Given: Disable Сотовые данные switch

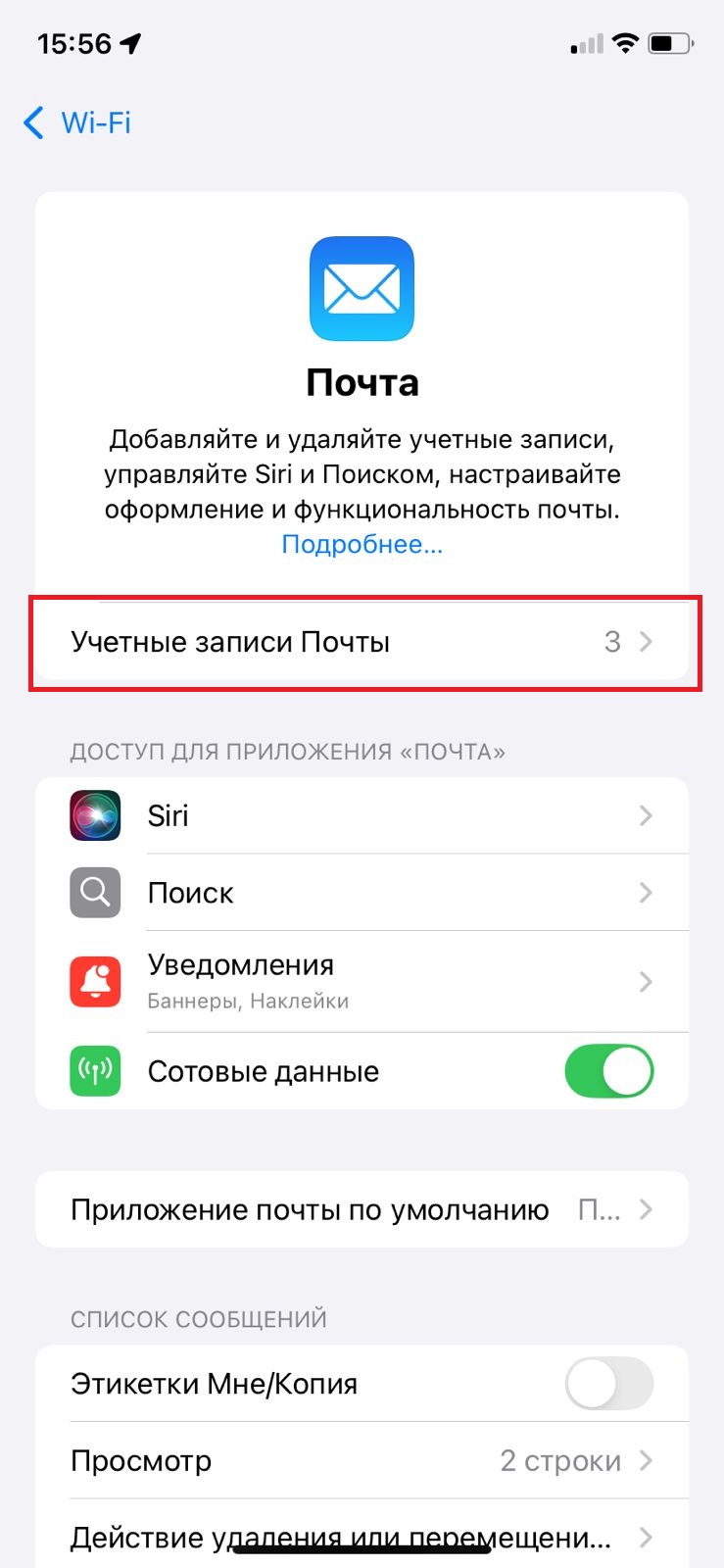Looking at the screenshot, I should 608,1071.
